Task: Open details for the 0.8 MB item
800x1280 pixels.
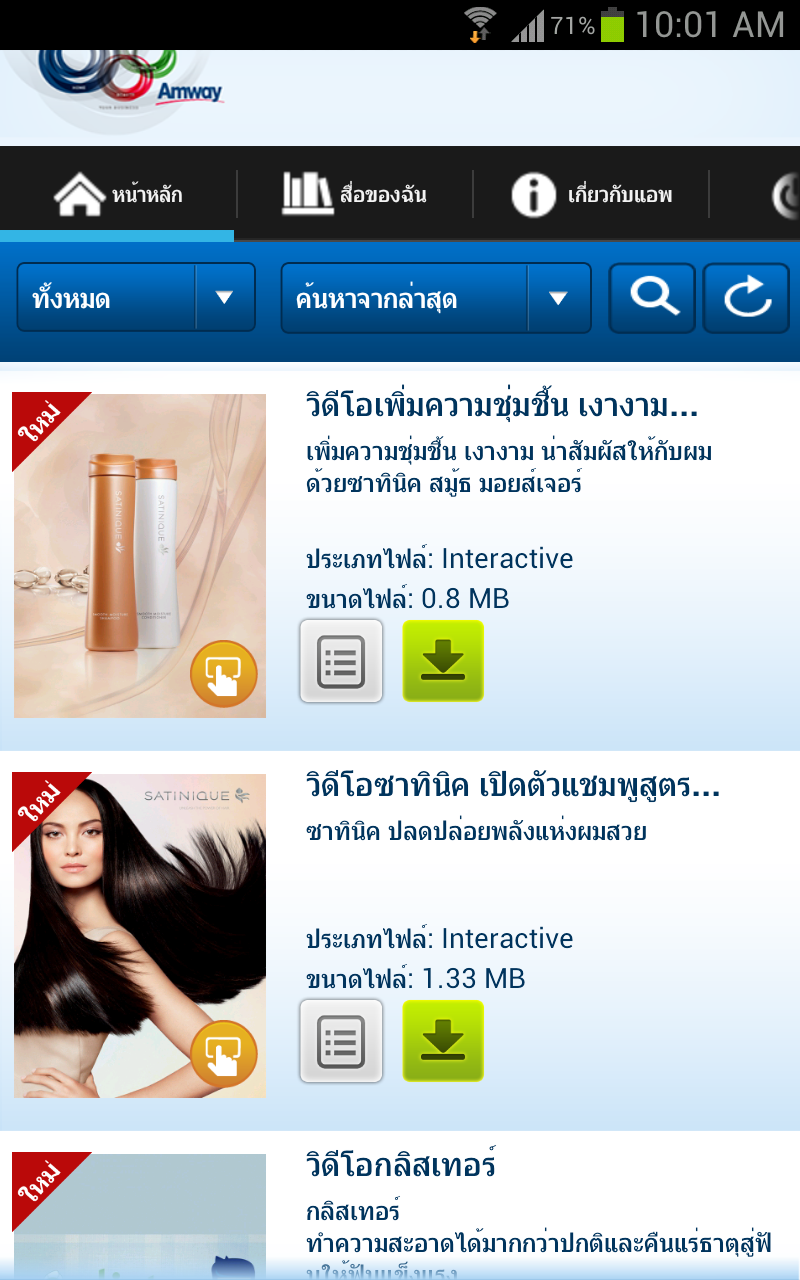Action: pos(341,661)
